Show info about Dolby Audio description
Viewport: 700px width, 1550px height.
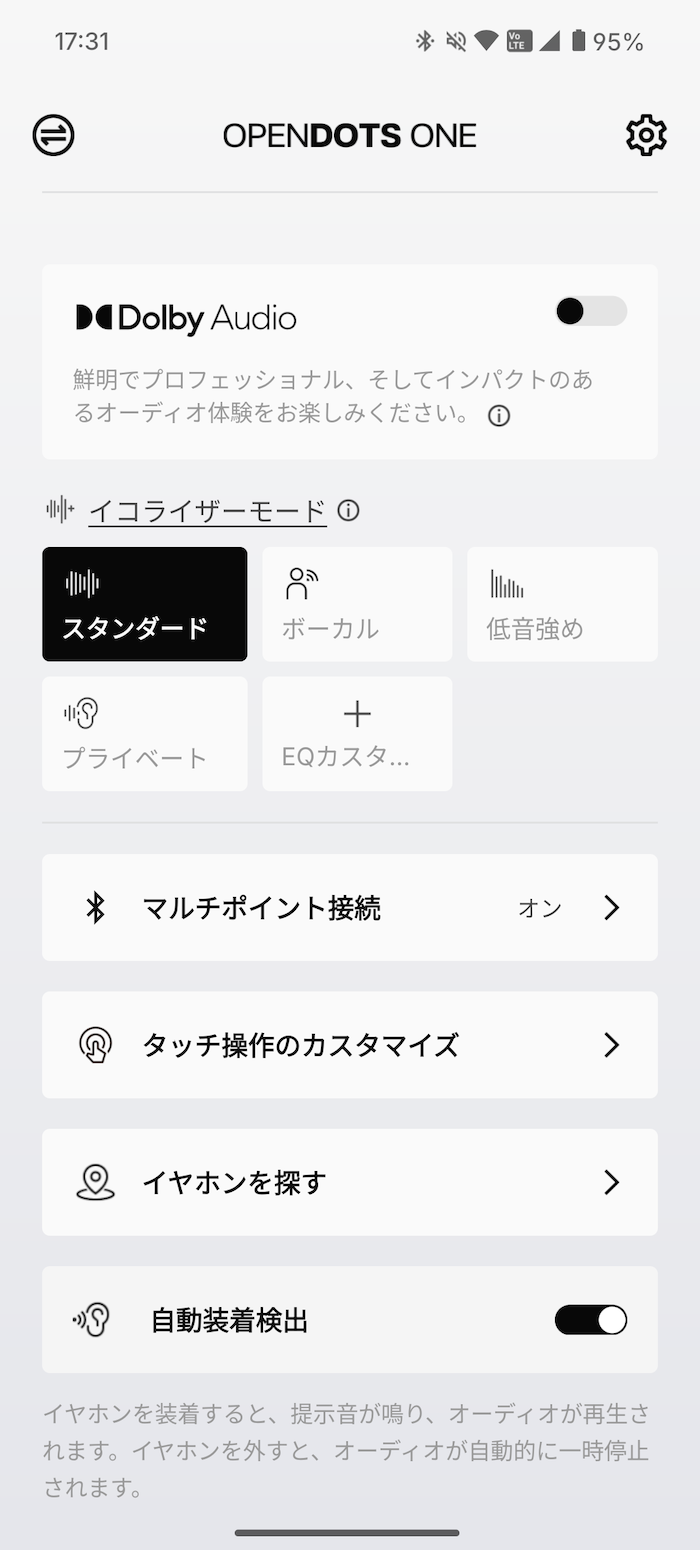point(499,416)
